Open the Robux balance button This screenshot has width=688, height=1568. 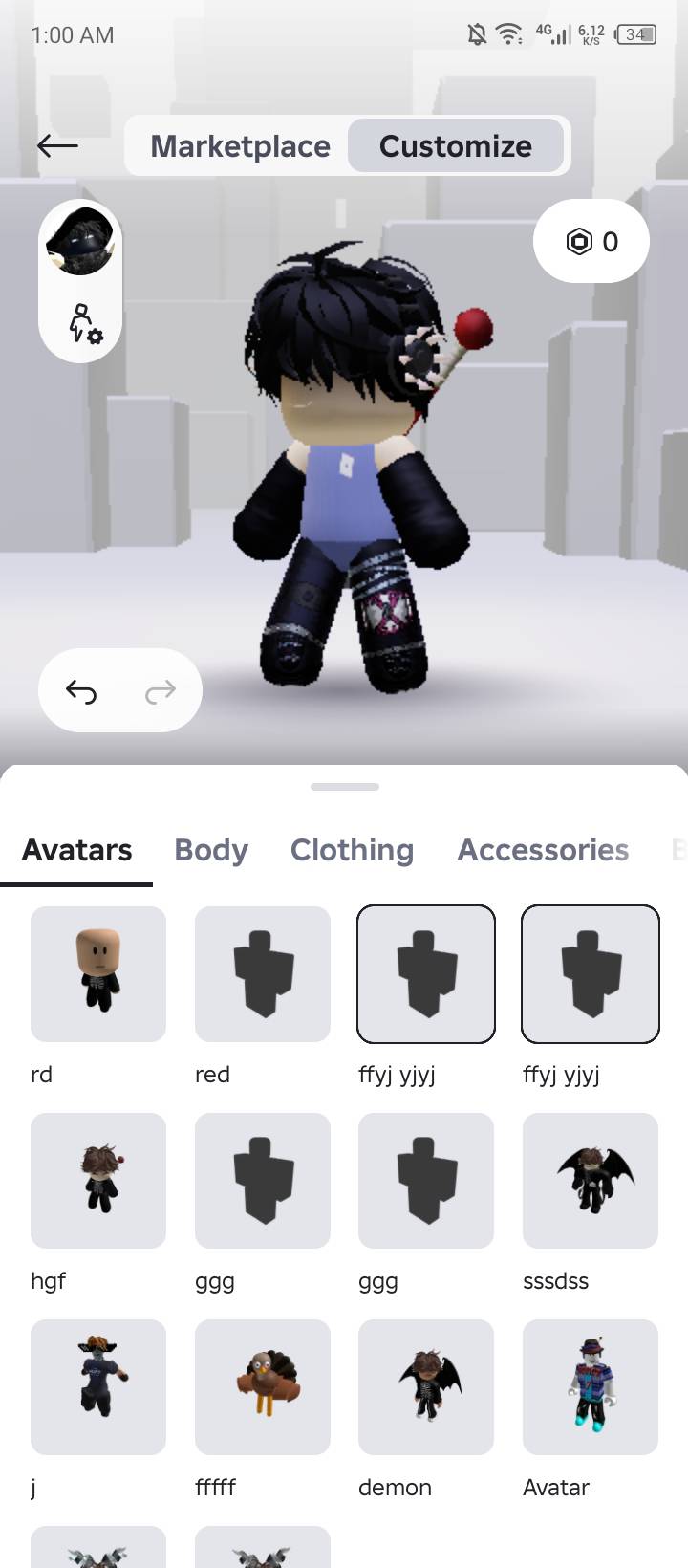coord(591,241)
